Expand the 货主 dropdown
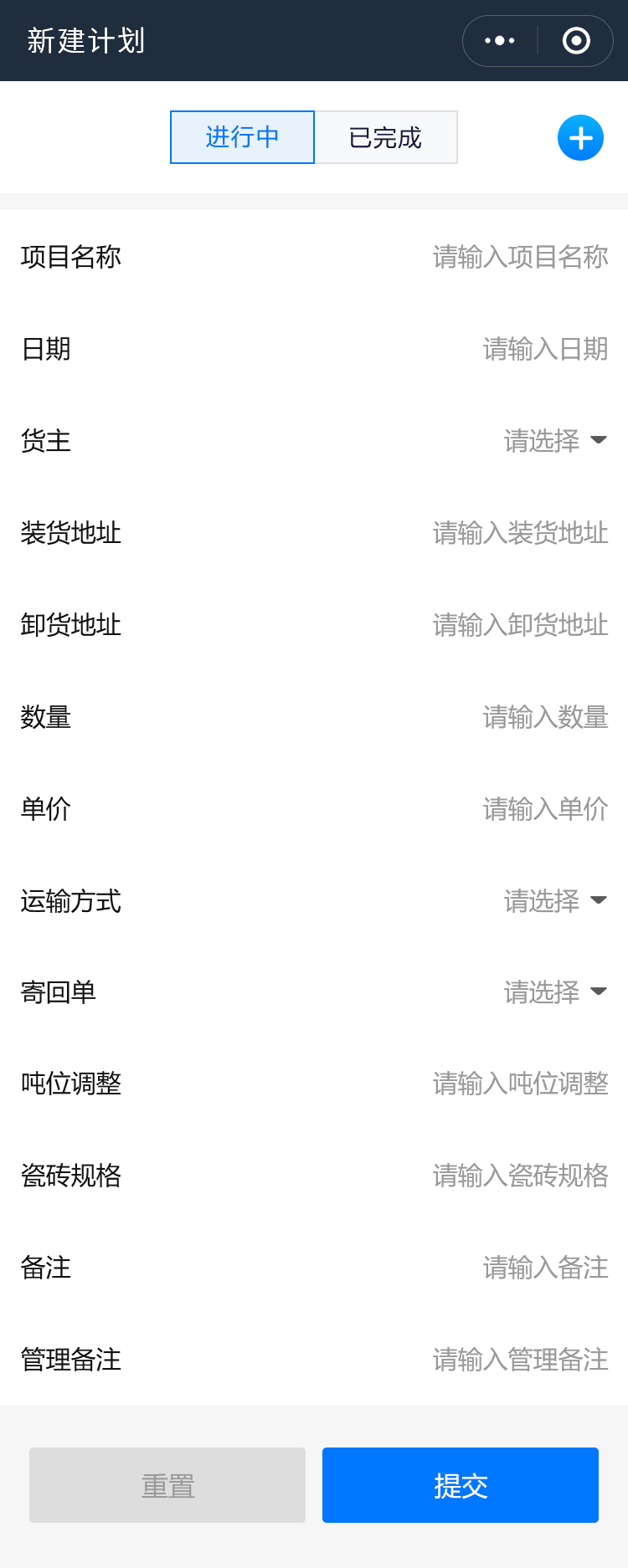 tap(554, 440)
